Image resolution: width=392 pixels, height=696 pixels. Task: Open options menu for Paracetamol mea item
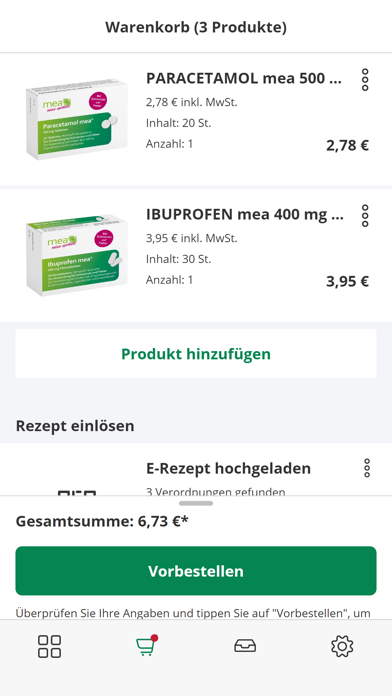pyautogui.click(x=365, y=80)
